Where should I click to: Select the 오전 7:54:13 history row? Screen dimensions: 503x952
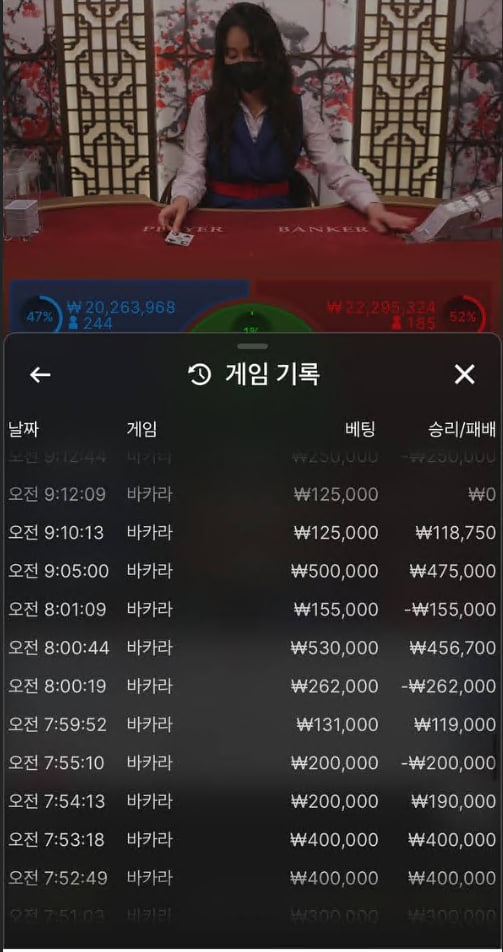click(252, 801)
